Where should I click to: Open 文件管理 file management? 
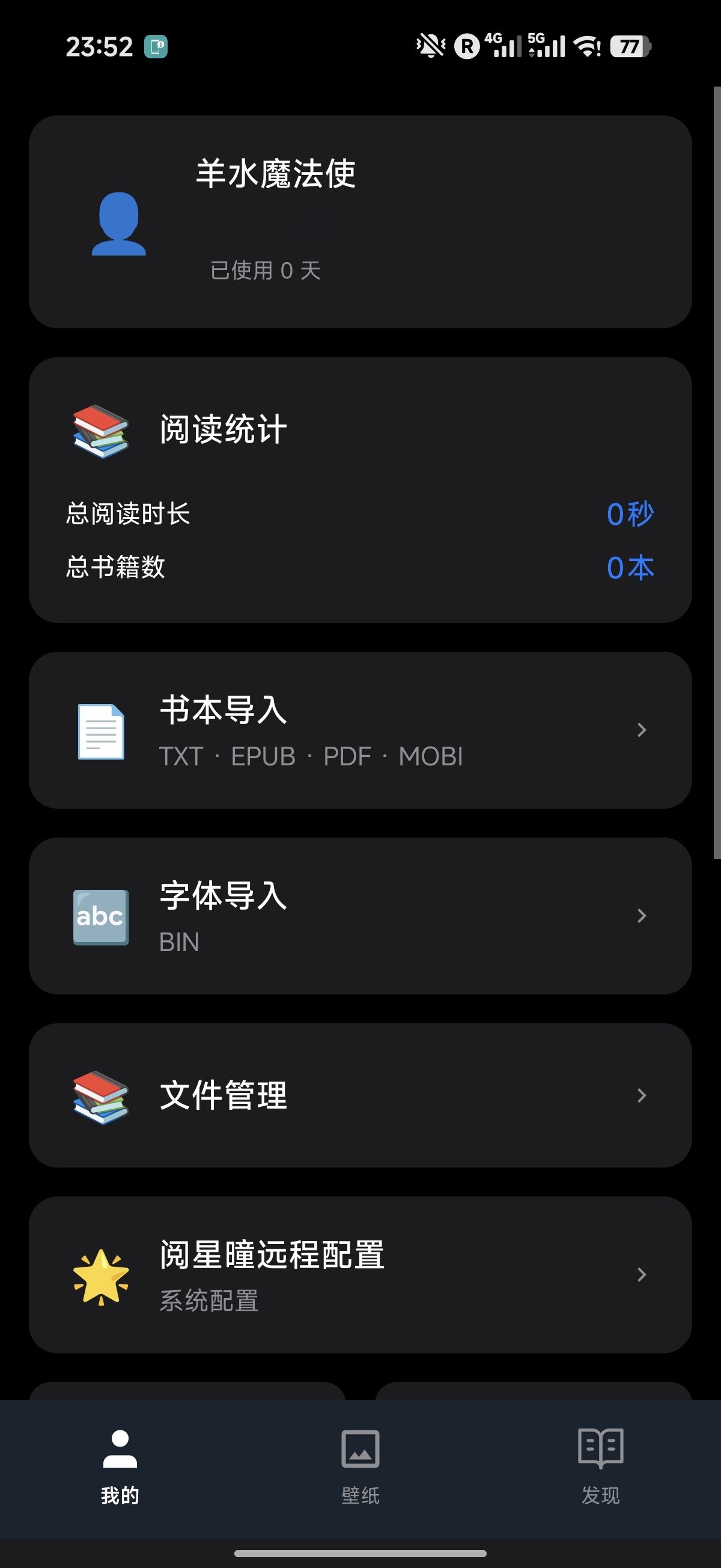[359, 1095]
